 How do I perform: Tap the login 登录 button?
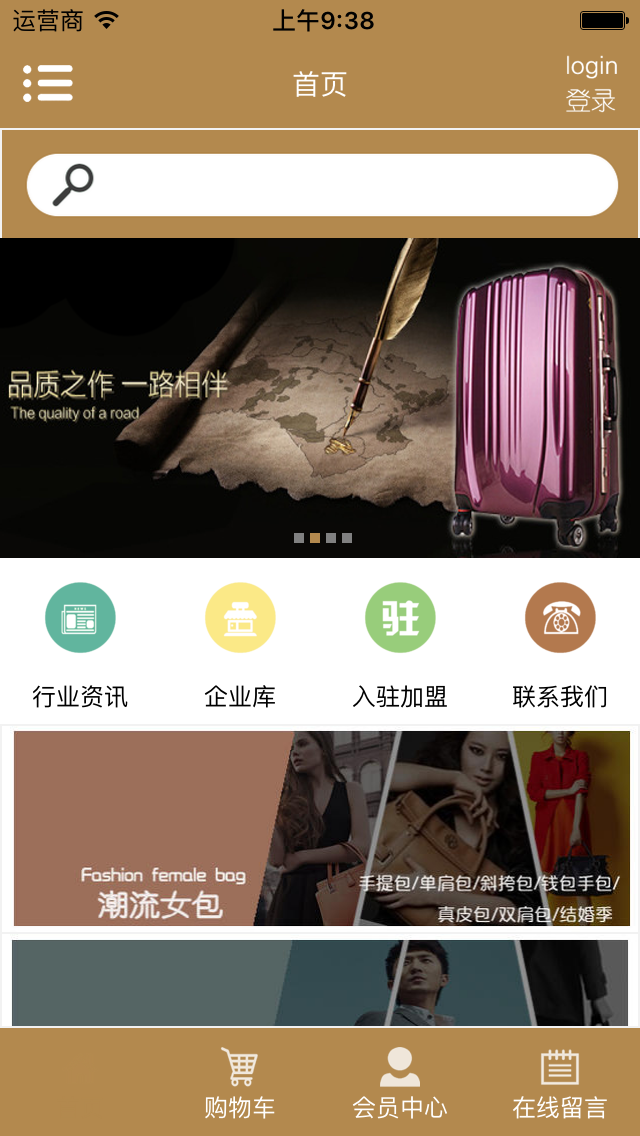coord(591,84)
